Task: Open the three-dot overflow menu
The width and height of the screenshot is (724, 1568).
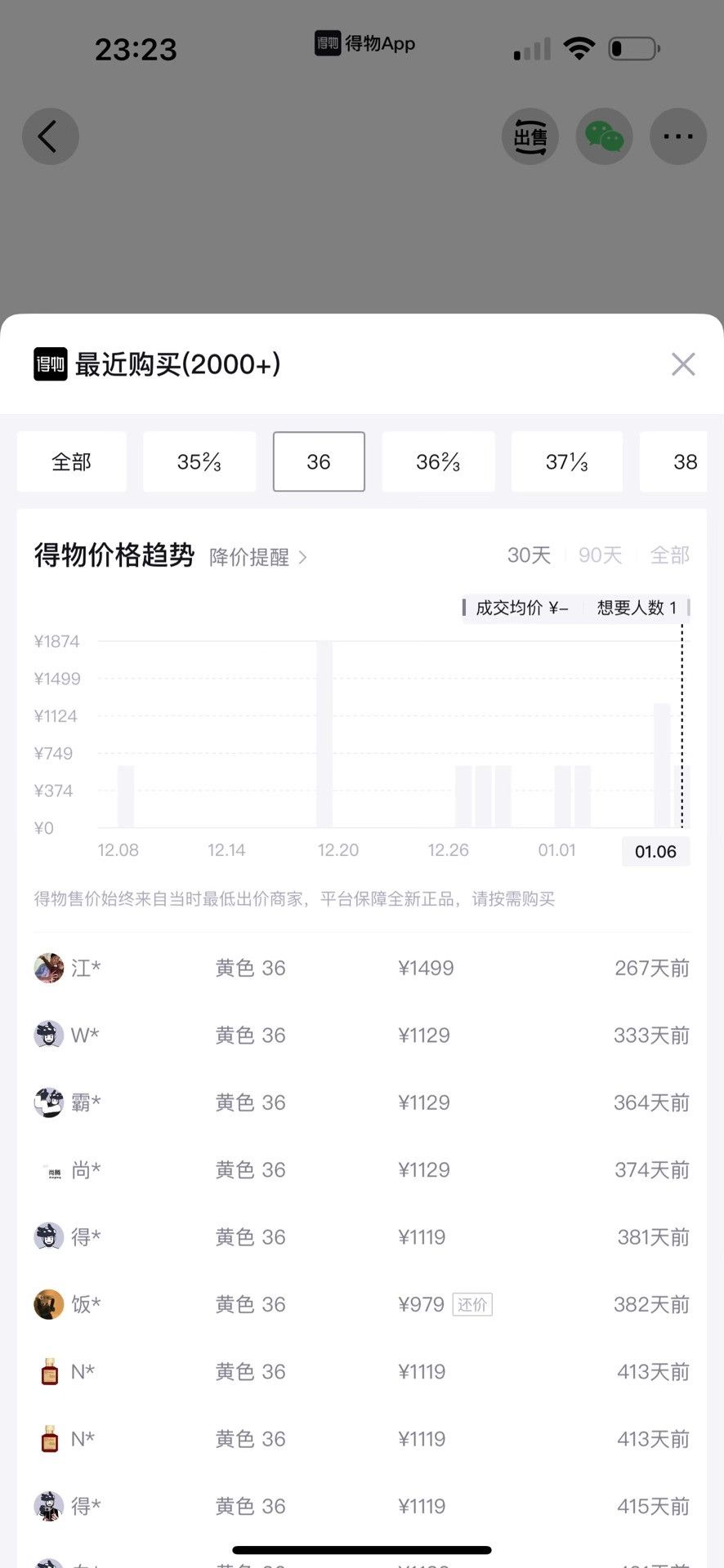Action: 678,136
